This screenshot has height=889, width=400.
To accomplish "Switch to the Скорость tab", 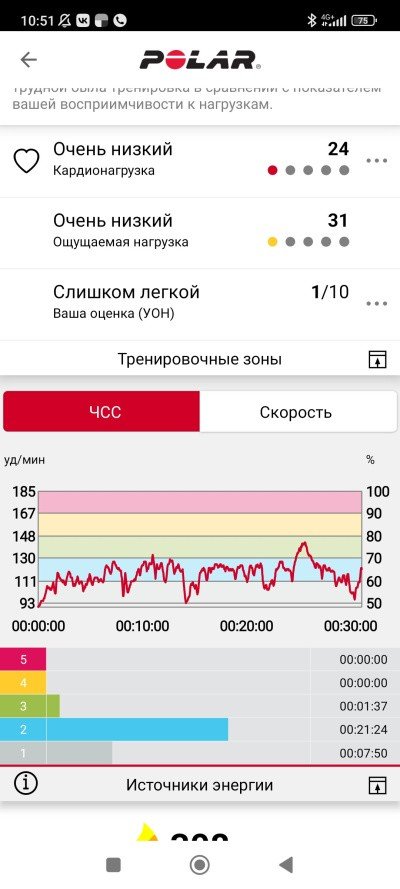I will click(298, 412).
